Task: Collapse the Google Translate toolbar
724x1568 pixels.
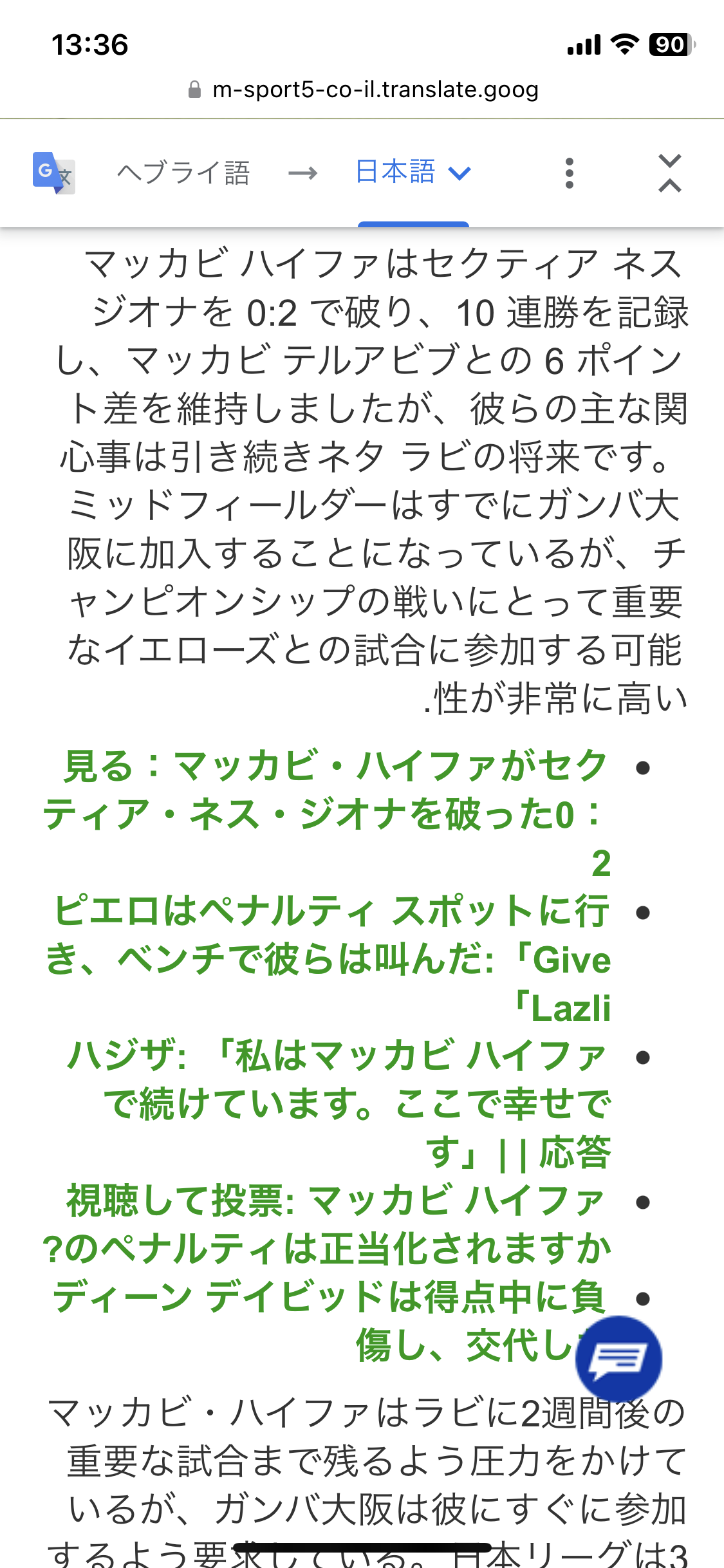Action: (x=669, y=173)
